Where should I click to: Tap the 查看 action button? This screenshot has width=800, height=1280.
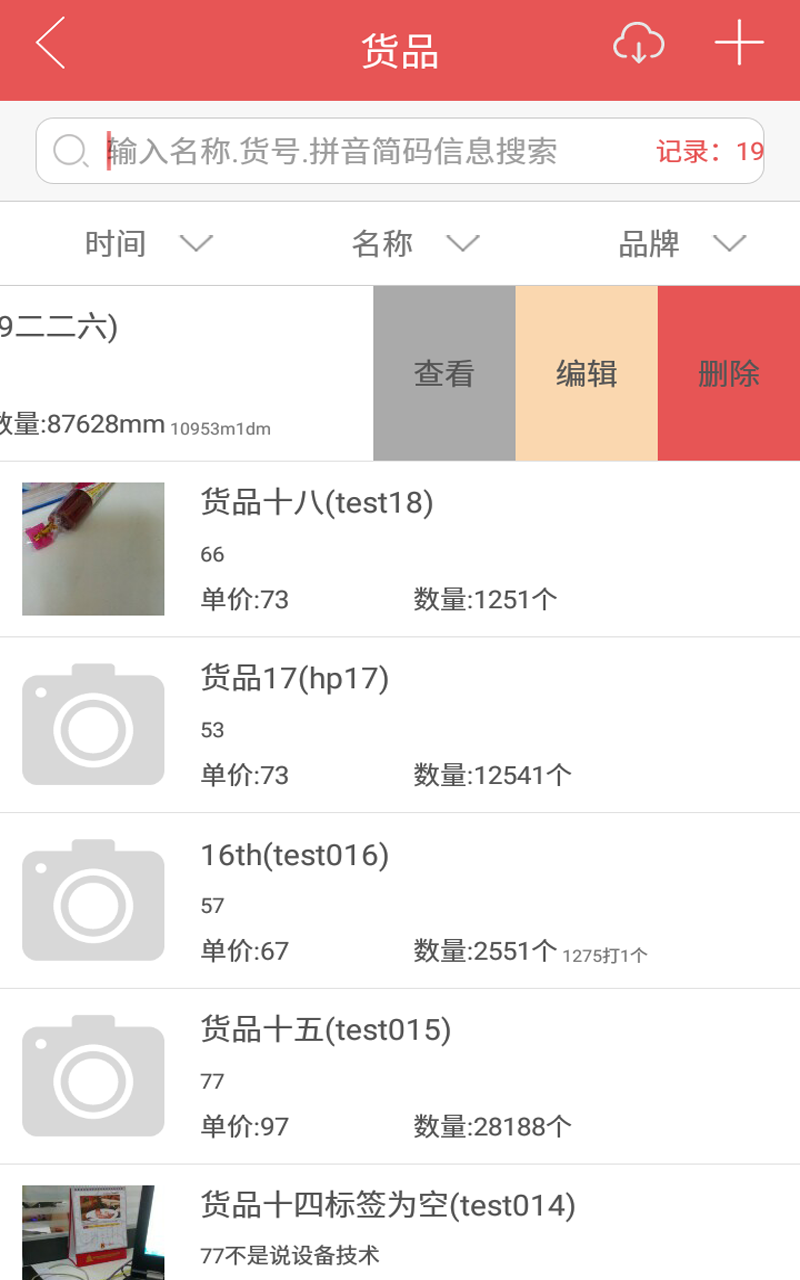(x=443, y=371)
